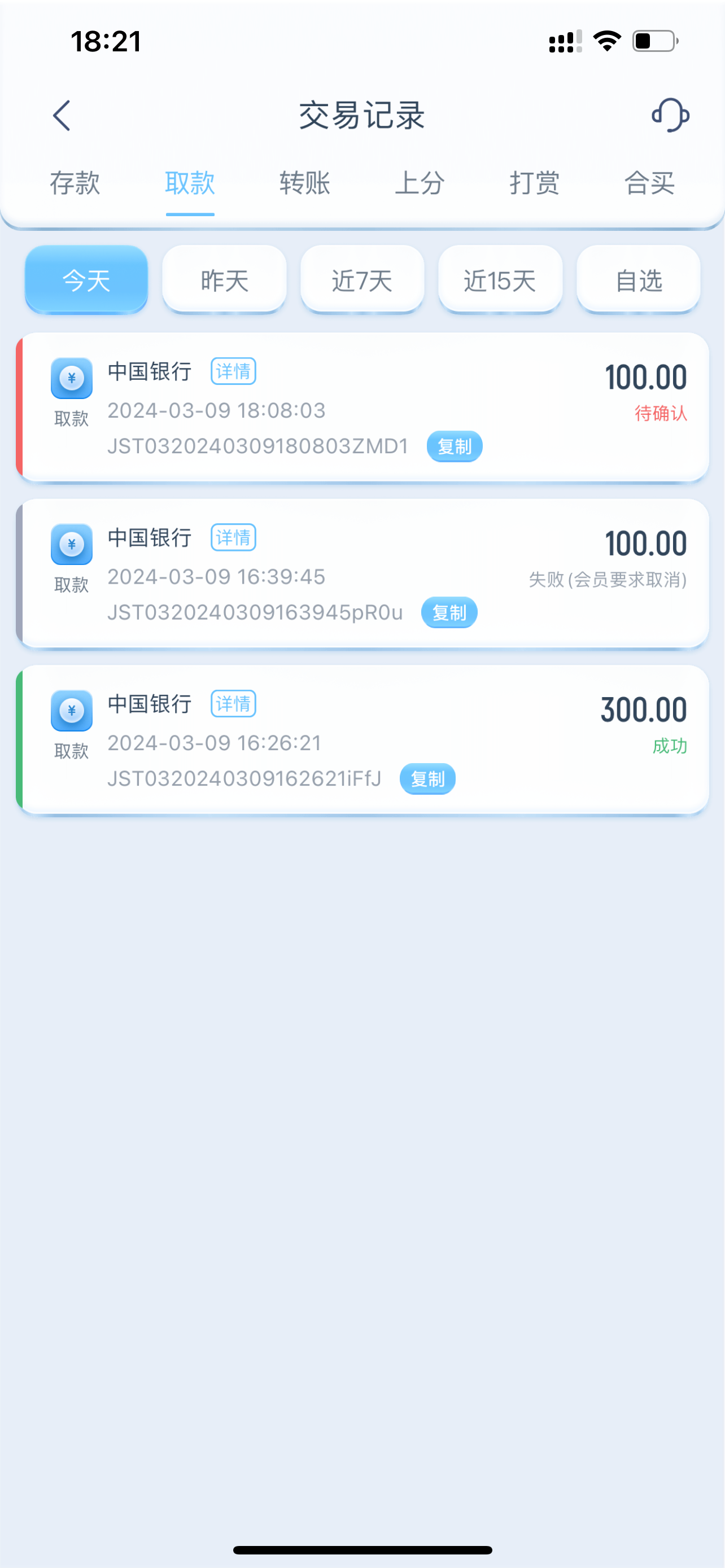Go back using the arrow icon

[62, 116]
